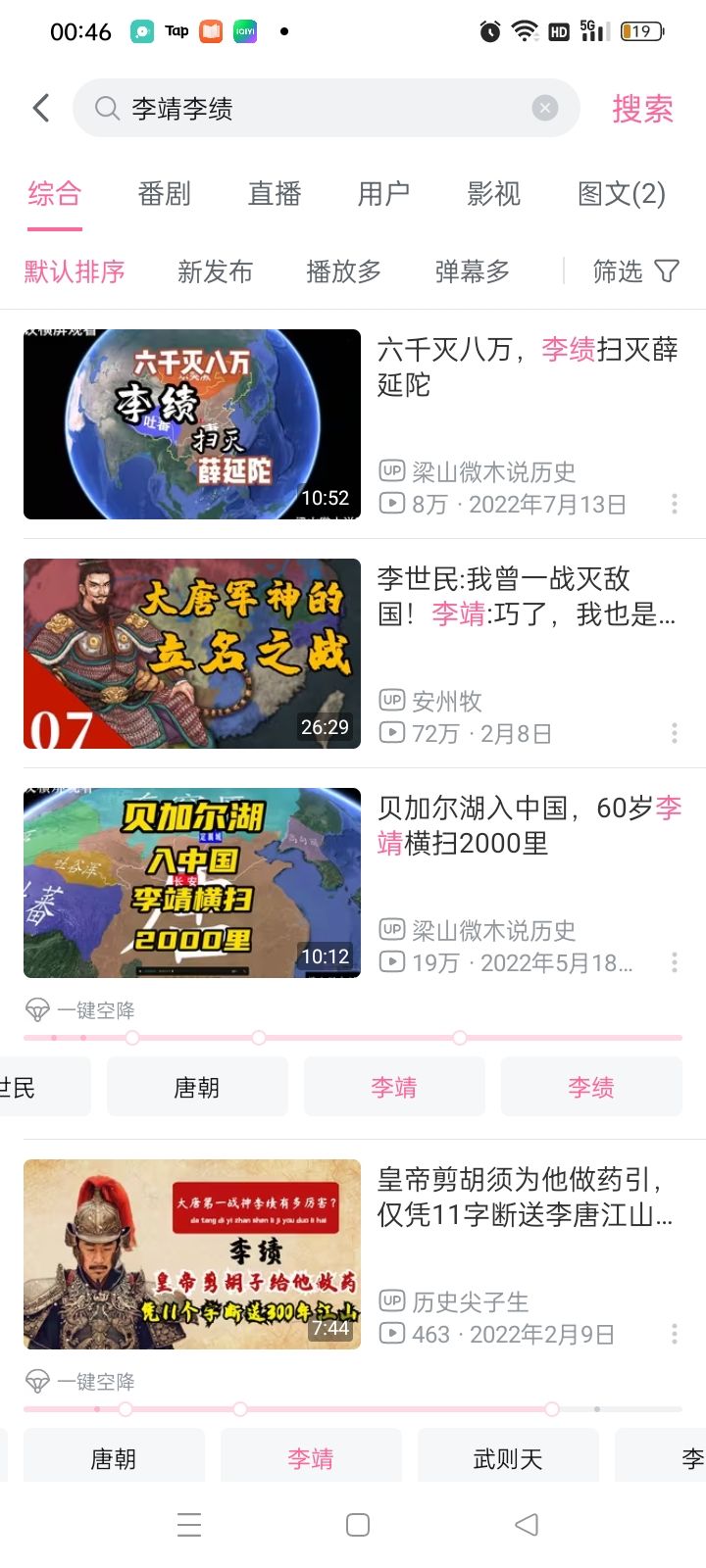706x1568 pixels.
Task: Tap the 武则天 tag chip
Action: point(508,1458)
